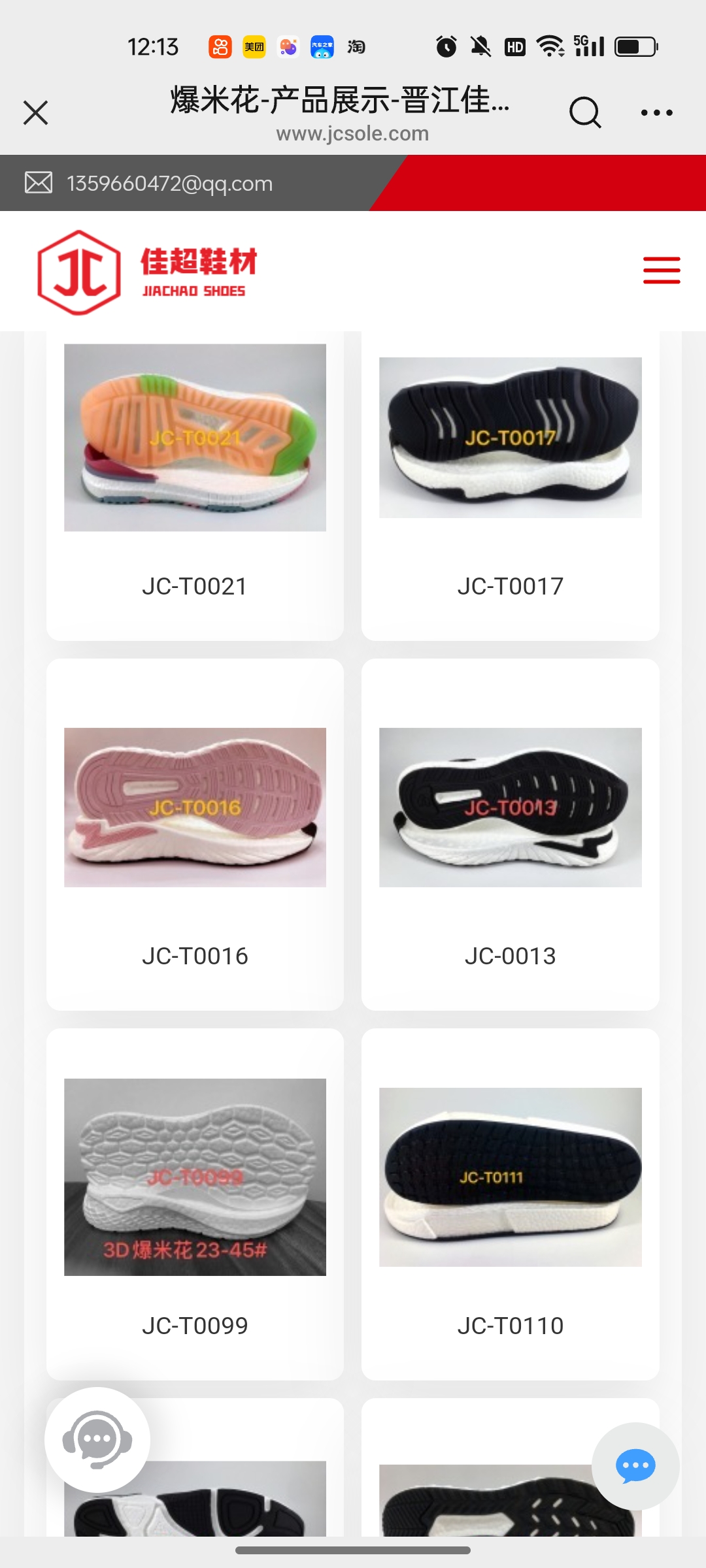Screen dimensions: 706x1568
Task: Contact customer service via headset icon
Action: (97, 1439)
